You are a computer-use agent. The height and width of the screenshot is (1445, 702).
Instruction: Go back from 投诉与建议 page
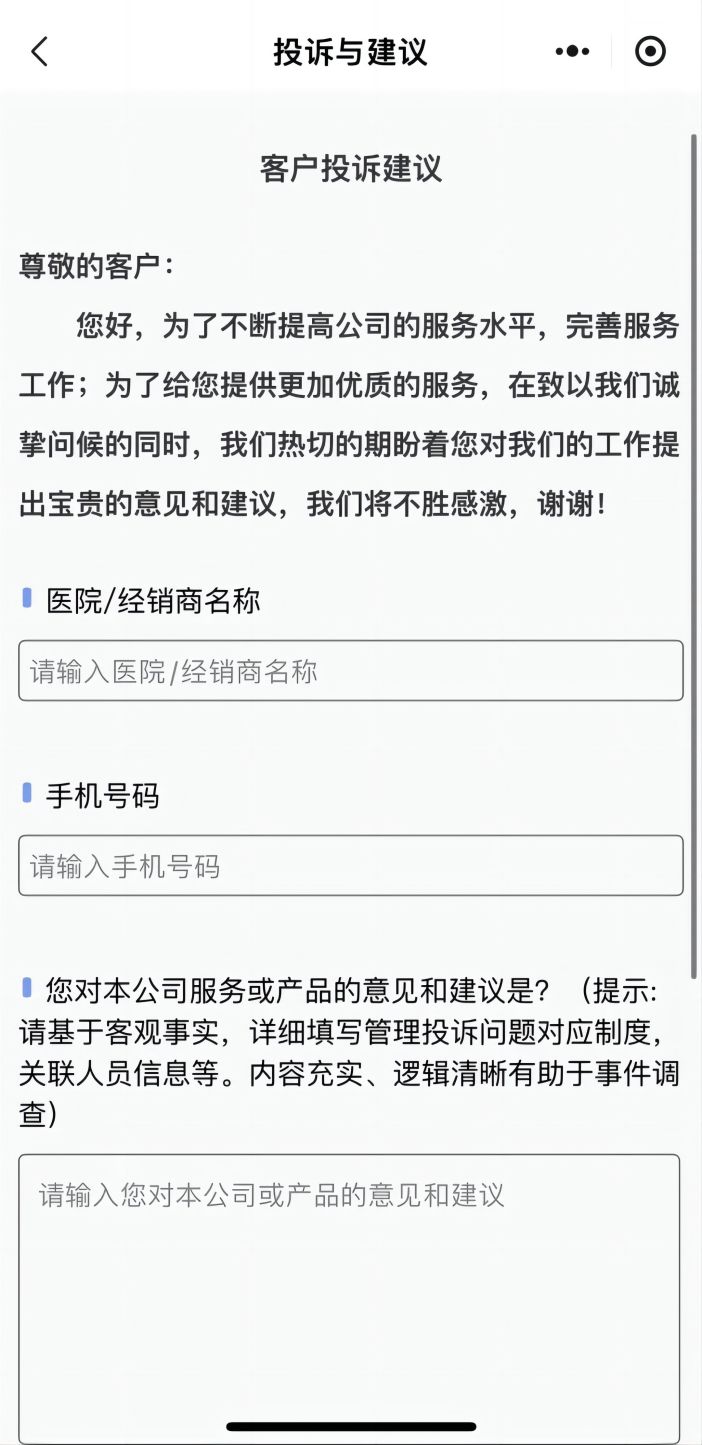click(x=39, y=51)
